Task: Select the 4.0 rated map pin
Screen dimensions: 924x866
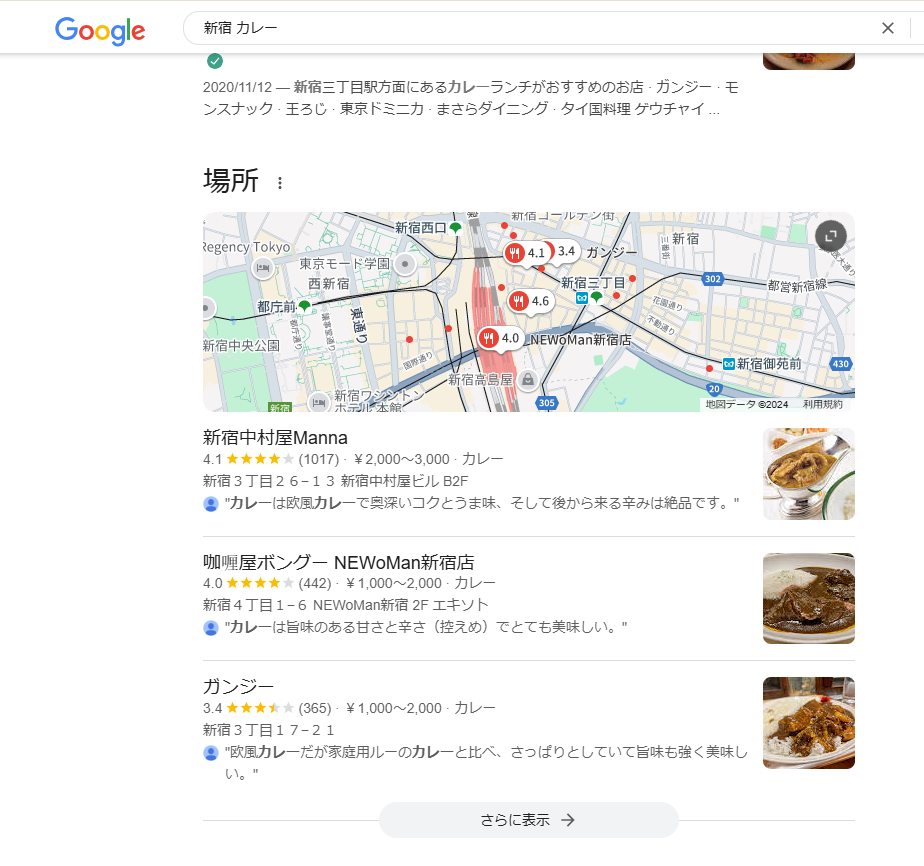Action: [499, 339]
